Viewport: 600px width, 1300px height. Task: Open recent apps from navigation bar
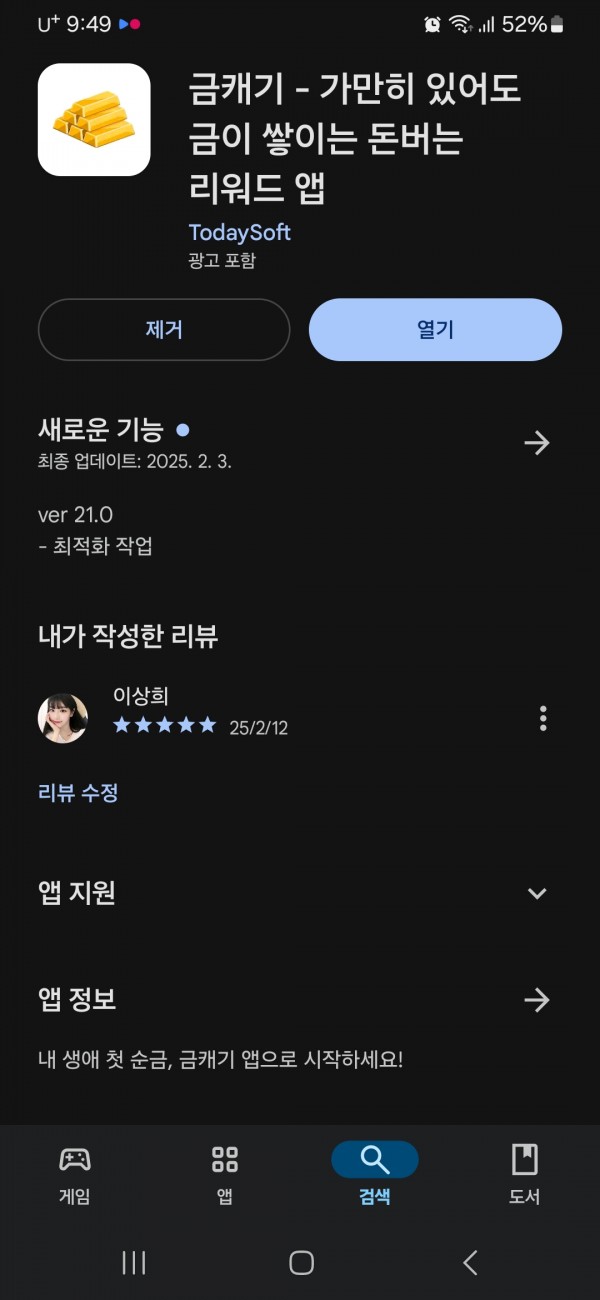134,1263
